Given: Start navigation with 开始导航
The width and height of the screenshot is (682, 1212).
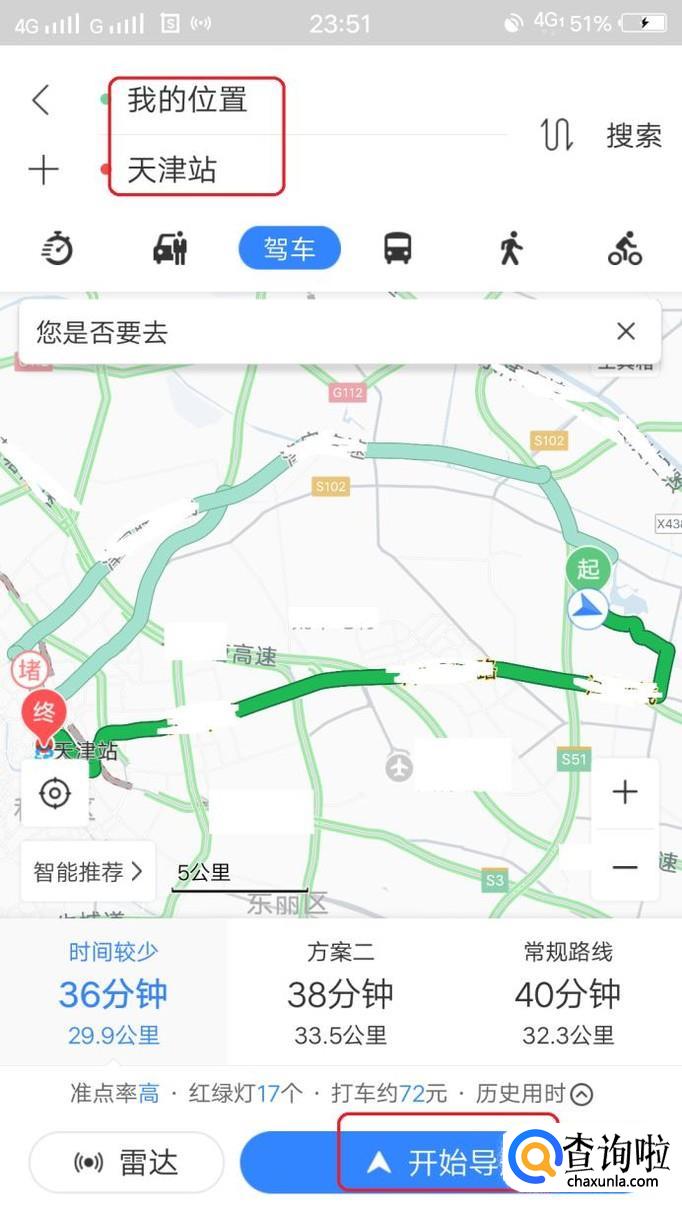Looking at the screenshot, I should coord(440,1162).
